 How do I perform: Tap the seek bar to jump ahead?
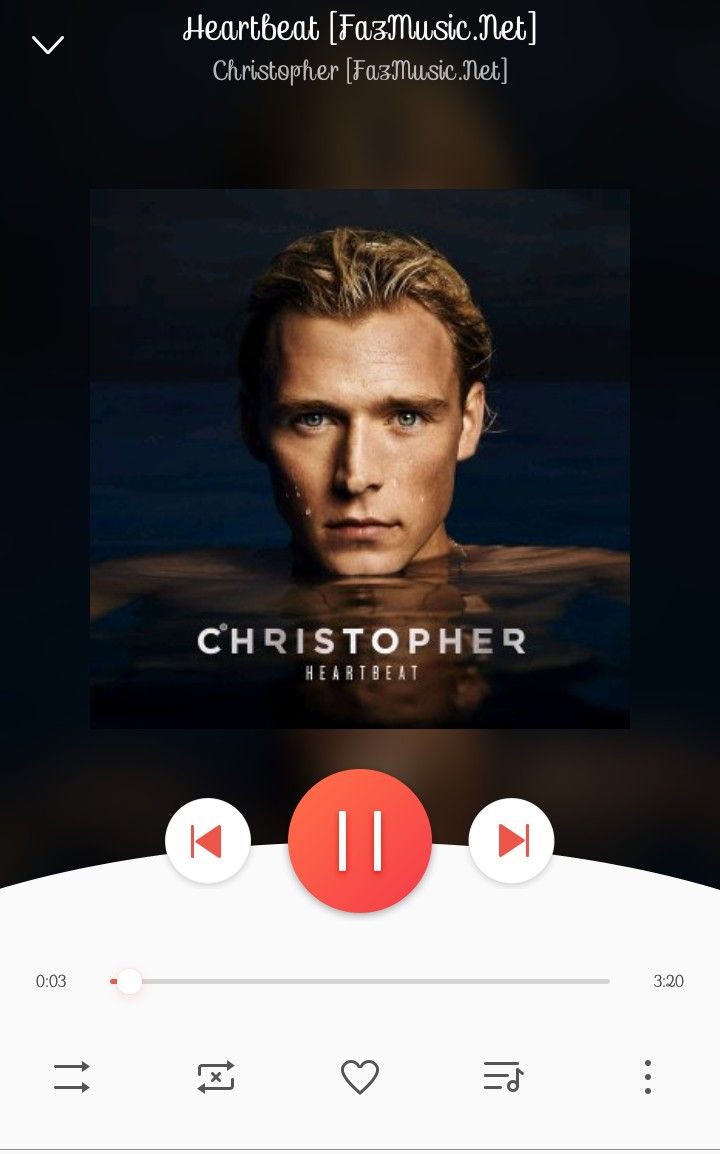[400, 982]
